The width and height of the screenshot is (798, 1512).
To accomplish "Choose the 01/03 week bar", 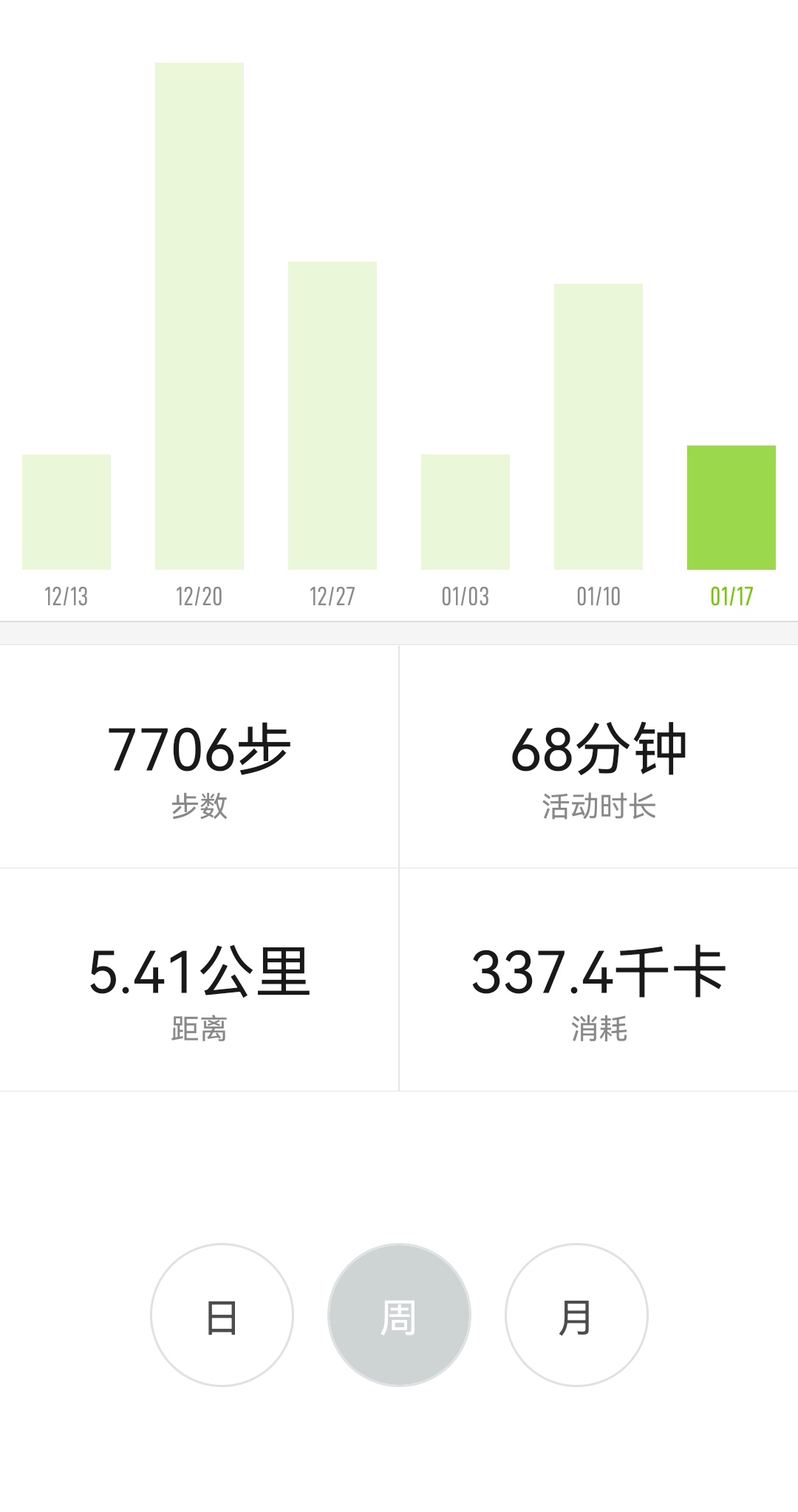I will click(x=465, y=511).
